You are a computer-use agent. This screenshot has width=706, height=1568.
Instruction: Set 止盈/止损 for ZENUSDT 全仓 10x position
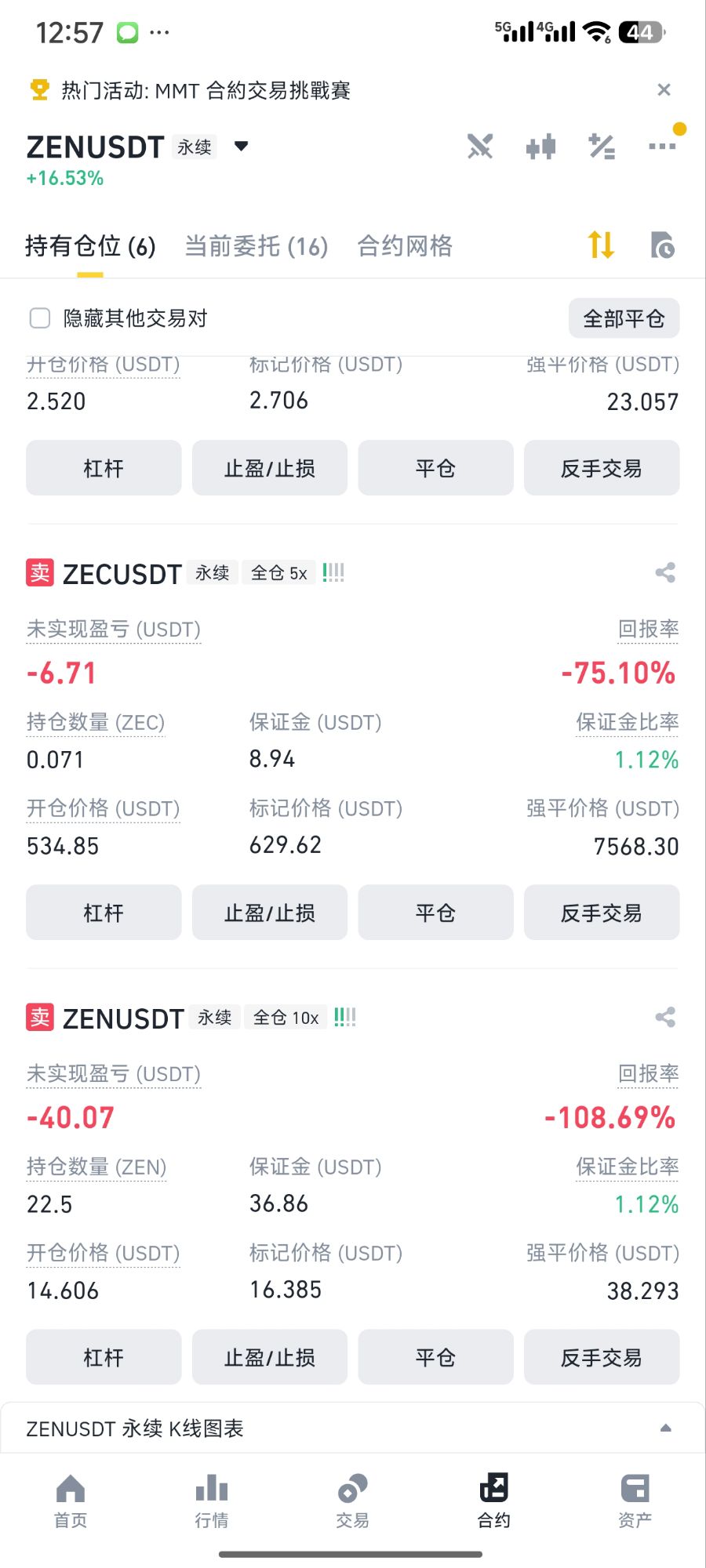tap(270, 1357)
